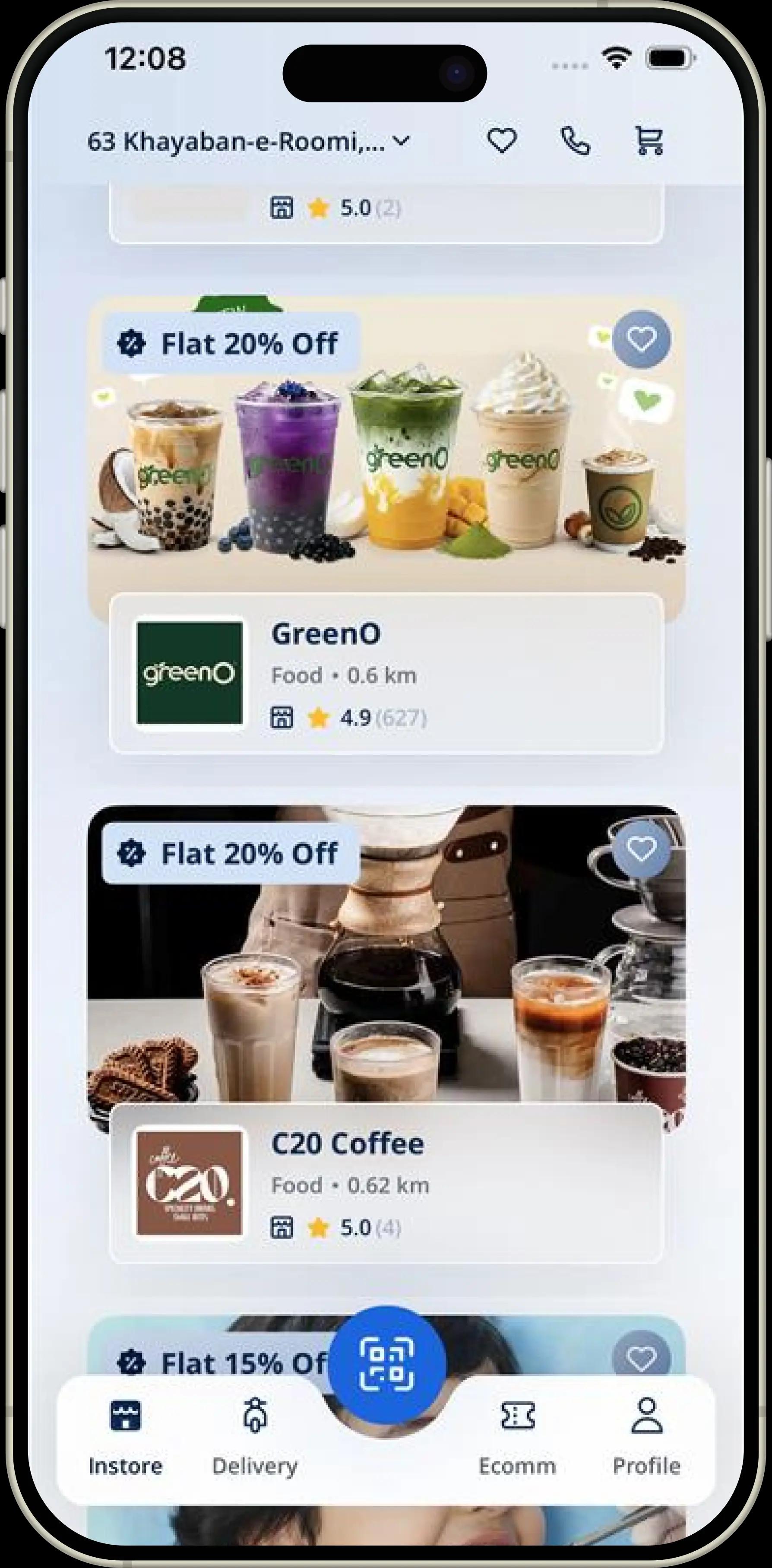Open favorites heart in the top bar
This screenshot has height=1568, width=772.
(502, 141)
